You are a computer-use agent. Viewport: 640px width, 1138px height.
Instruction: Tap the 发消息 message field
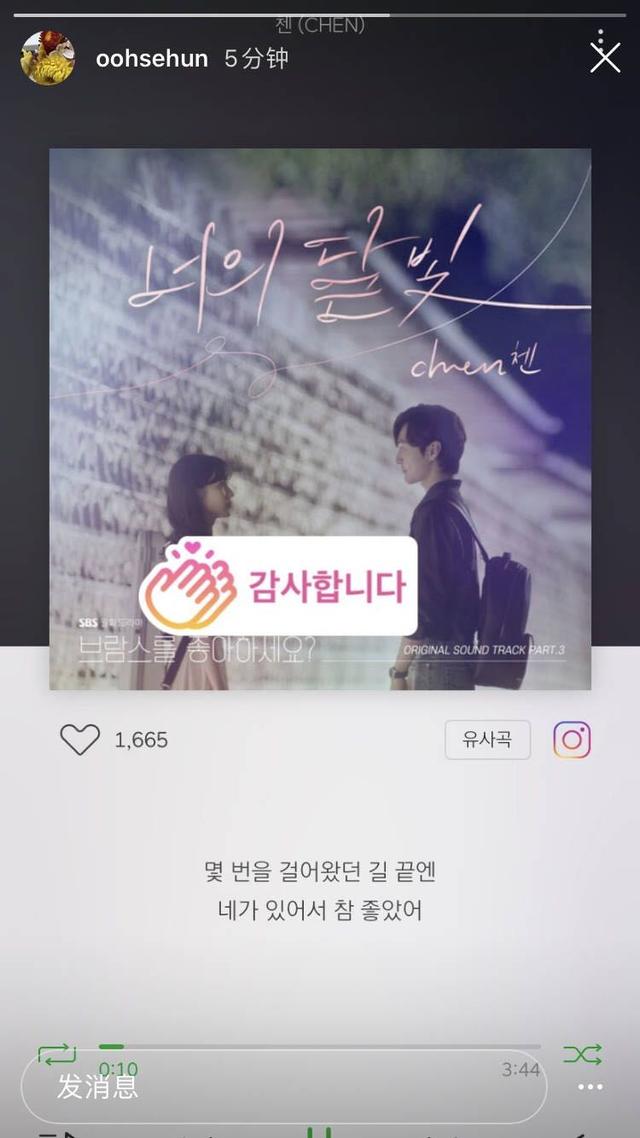(280, 1087)
